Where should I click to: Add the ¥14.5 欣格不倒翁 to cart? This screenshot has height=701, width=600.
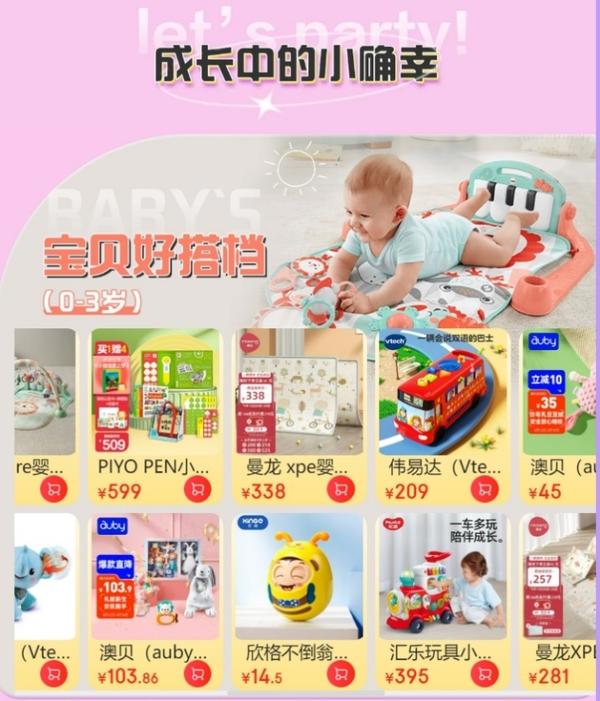[x=341, y=675]
